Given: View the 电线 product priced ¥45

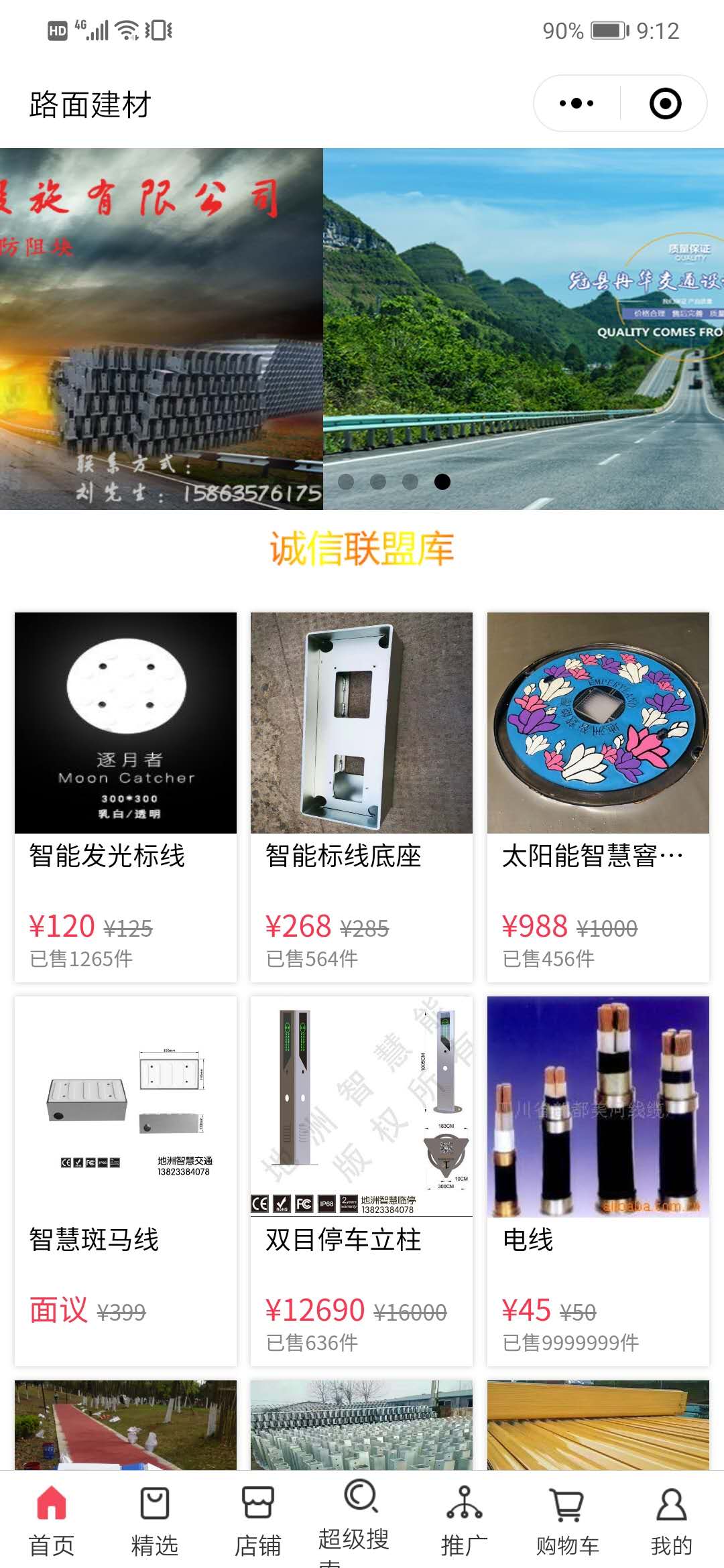Looking at the screenshot, I should pos(598,1179).
